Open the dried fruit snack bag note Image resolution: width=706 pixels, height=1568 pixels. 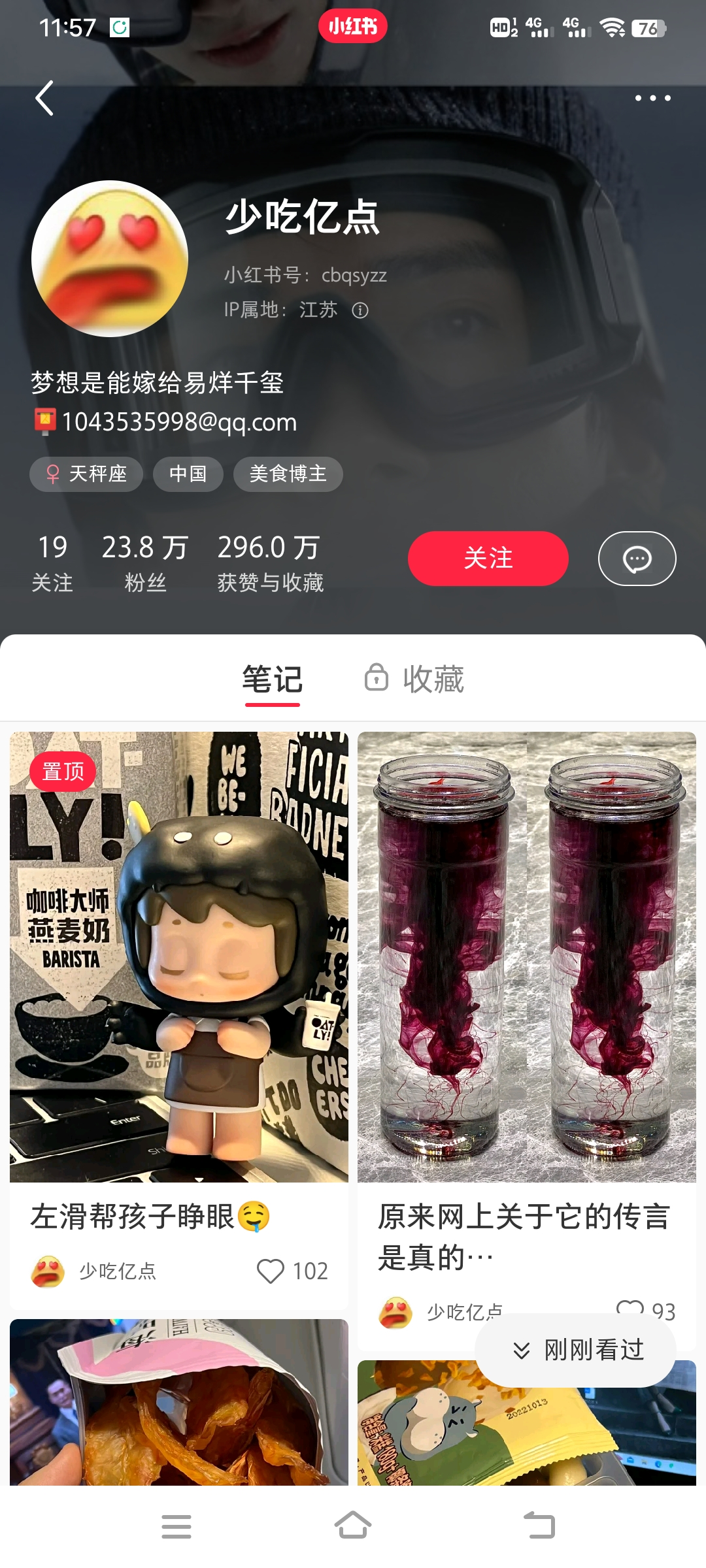pos(179,1405)
